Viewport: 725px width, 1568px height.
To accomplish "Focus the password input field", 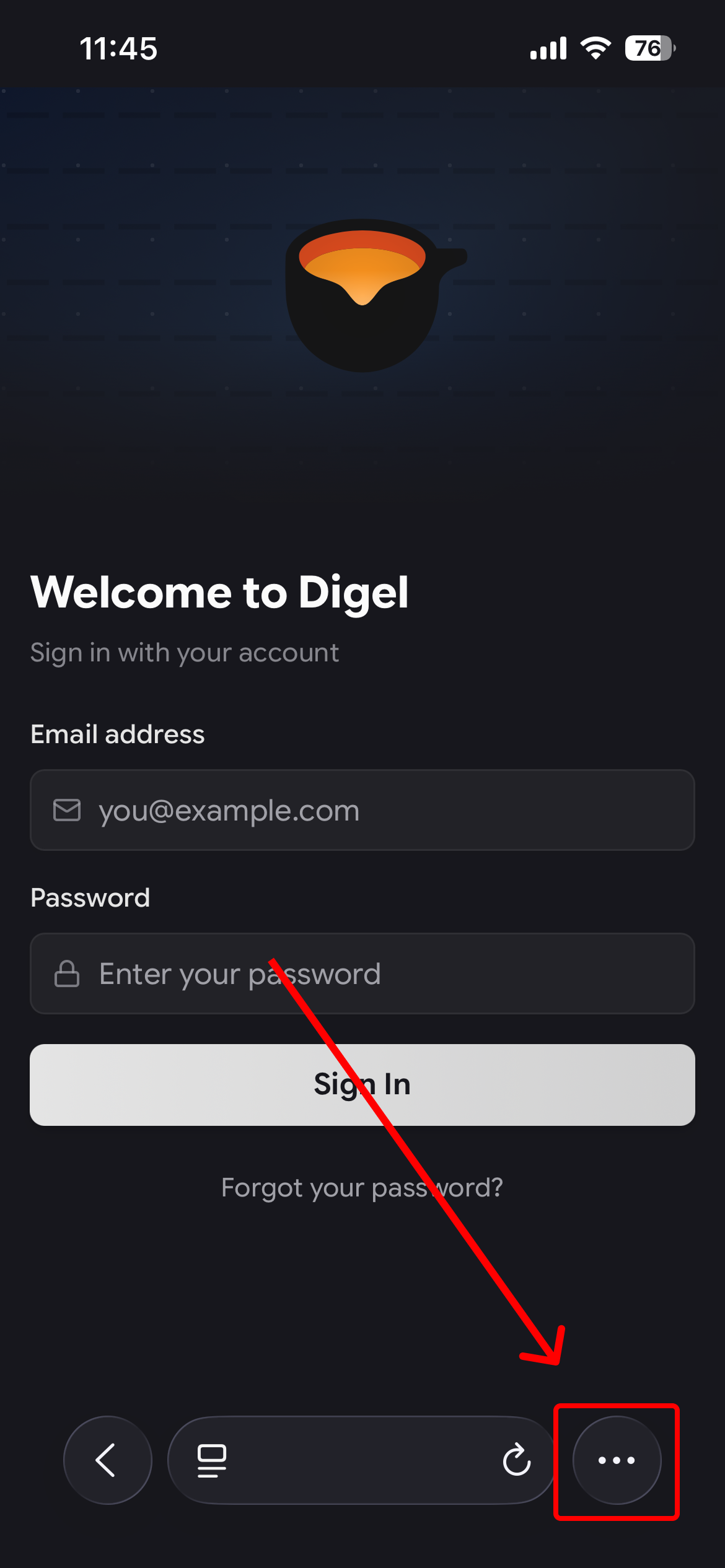I will (x=362, y=973).
